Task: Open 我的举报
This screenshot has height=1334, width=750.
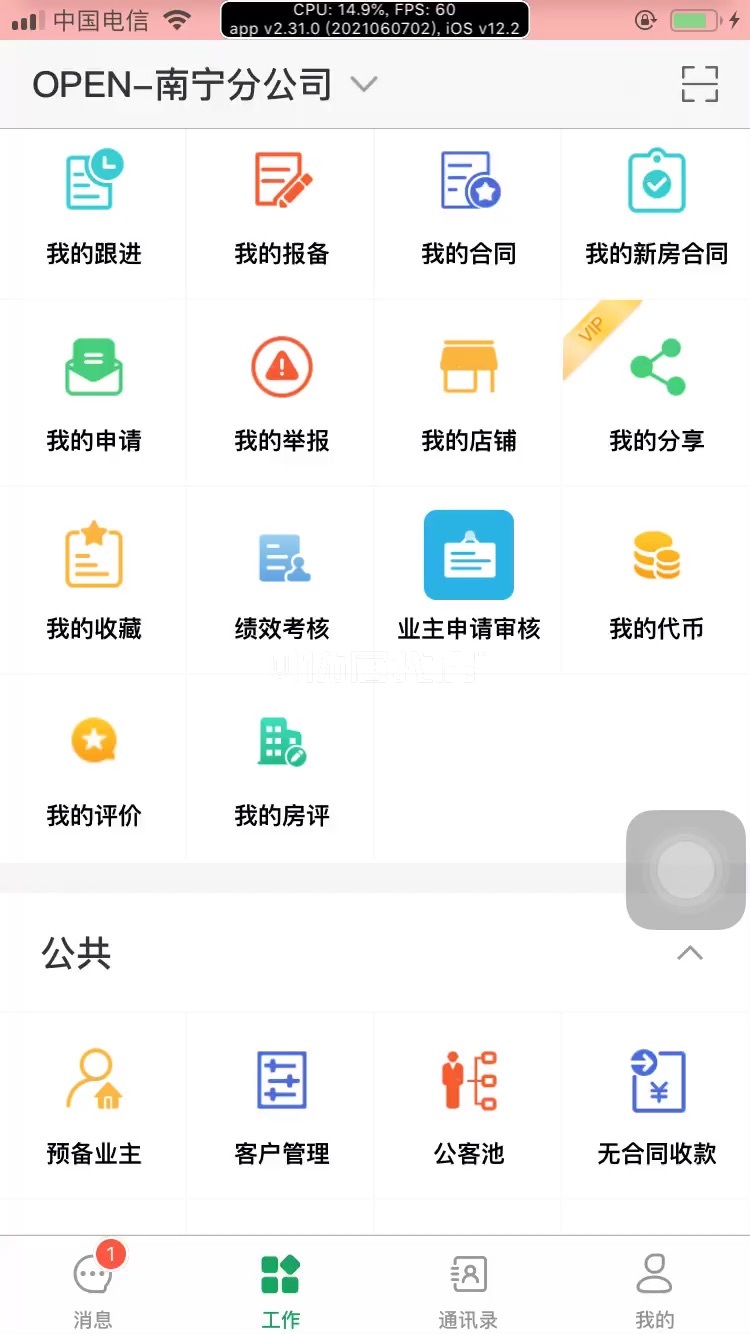Action: point(281,394)
